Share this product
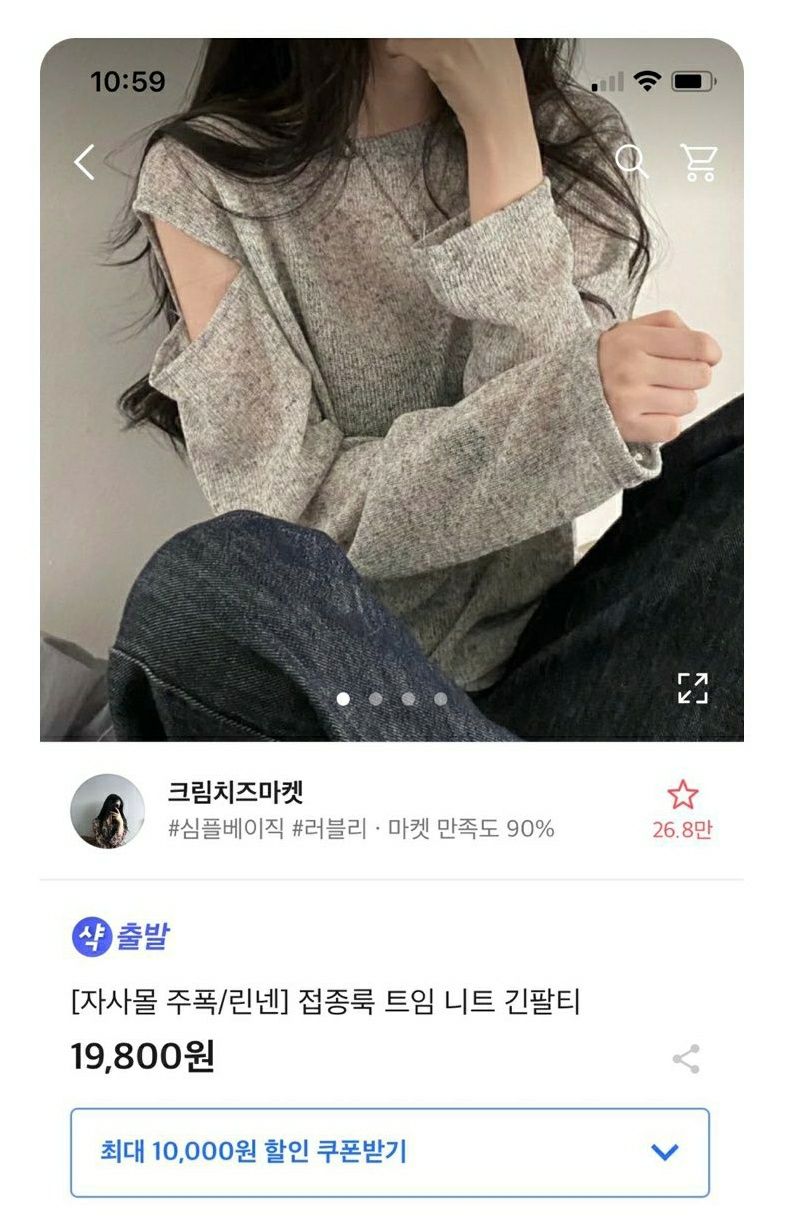 (686, 1059)
